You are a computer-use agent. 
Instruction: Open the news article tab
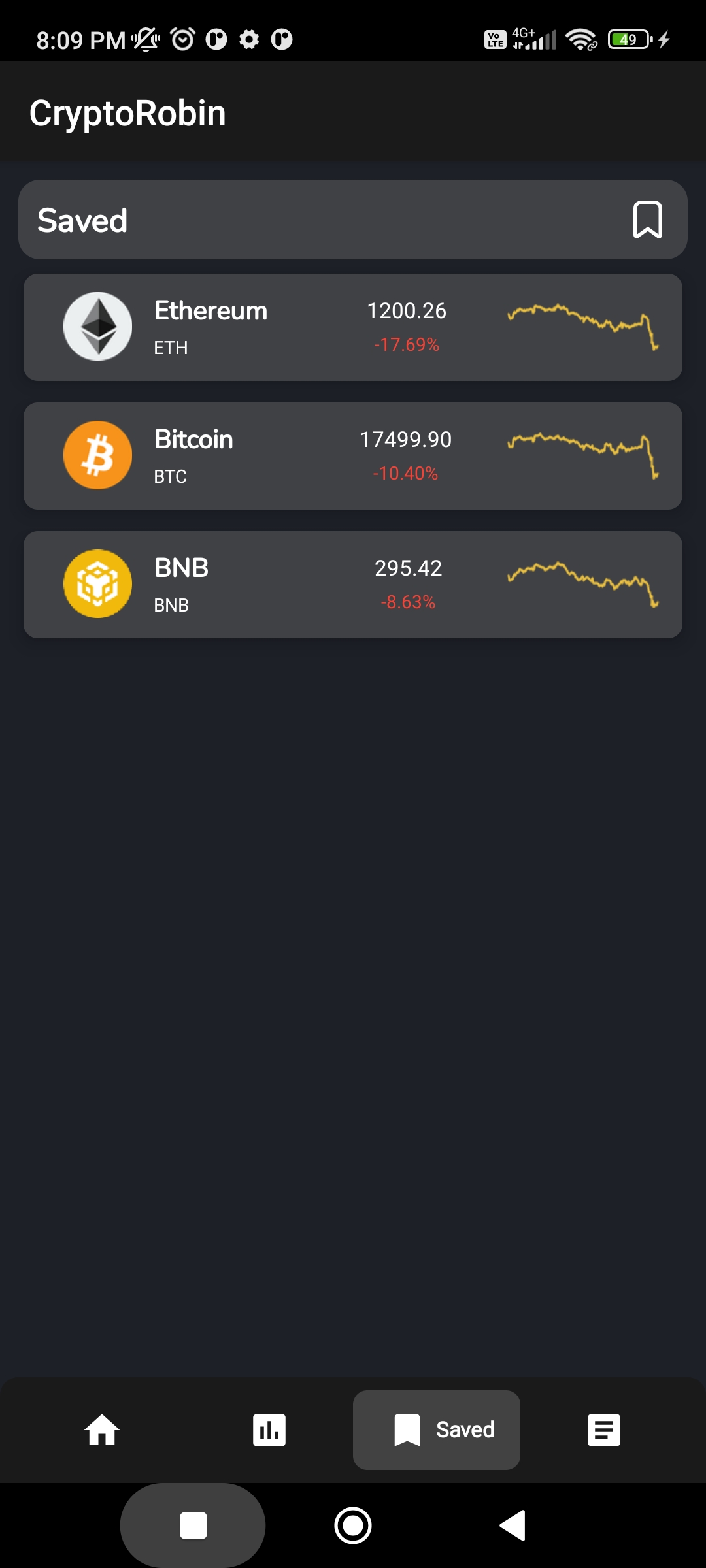604,1429
